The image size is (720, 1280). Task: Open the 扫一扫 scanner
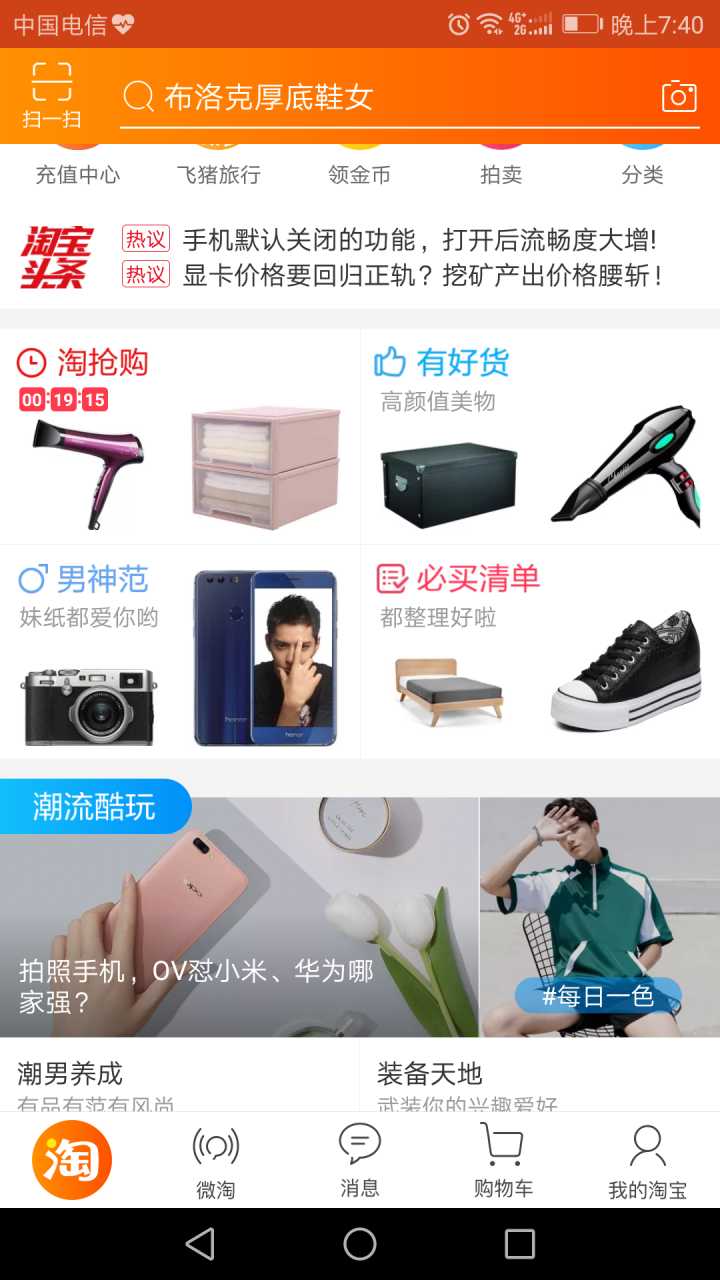pos(52,97)
